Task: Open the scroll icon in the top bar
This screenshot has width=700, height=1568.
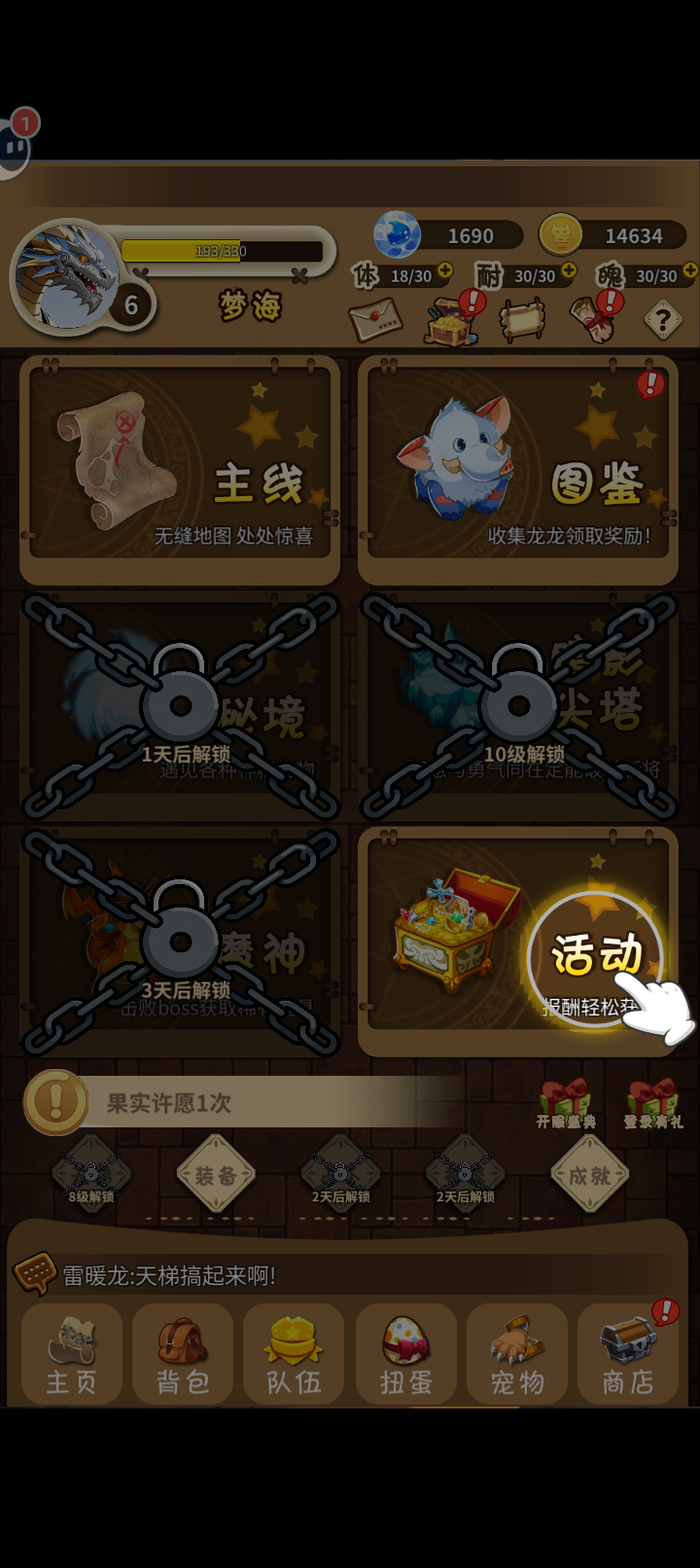Action: (x=520, y=319)
